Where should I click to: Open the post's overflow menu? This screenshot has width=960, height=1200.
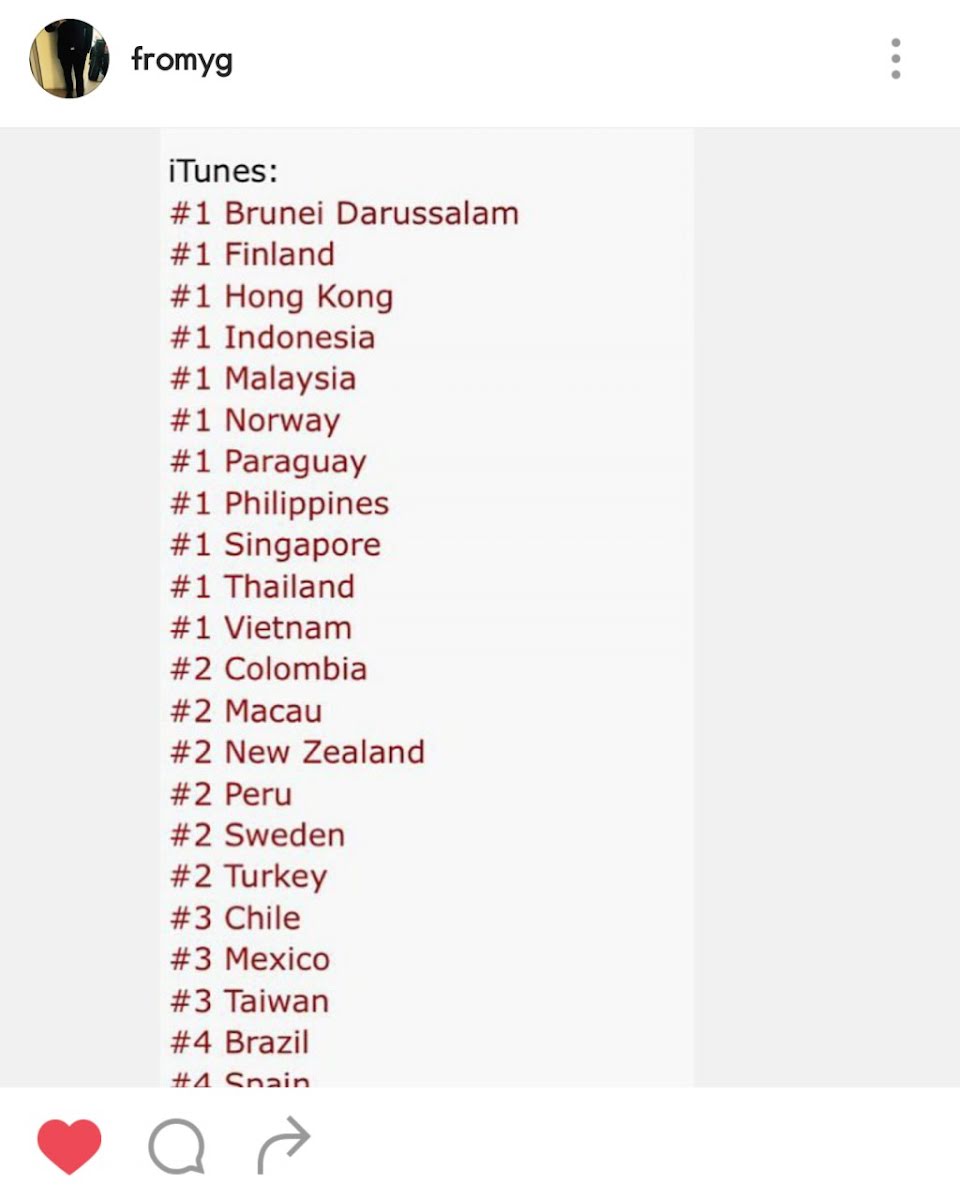click(895, 59)
